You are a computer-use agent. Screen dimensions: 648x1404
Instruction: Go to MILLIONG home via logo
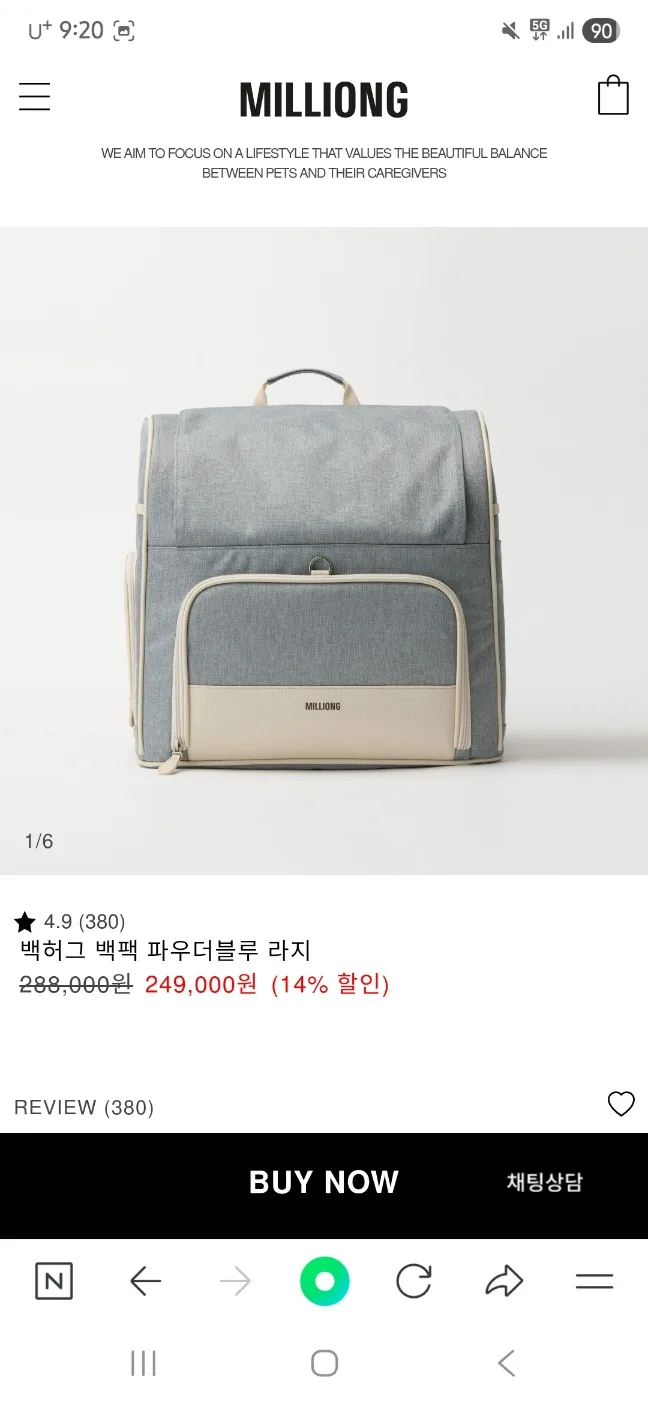[324, 100]
